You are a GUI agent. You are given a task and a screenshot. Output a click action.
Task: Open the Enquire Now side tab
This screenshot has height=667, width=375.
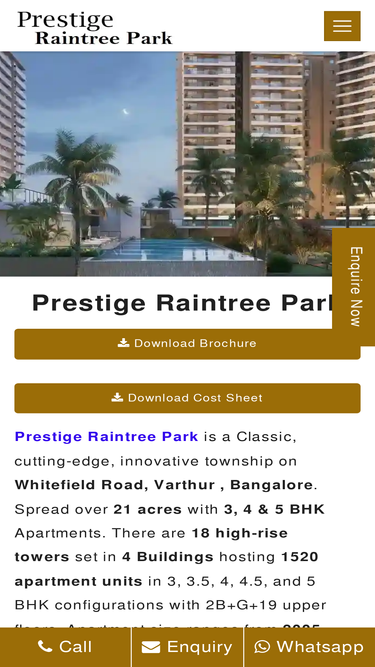tap(355, 287)
